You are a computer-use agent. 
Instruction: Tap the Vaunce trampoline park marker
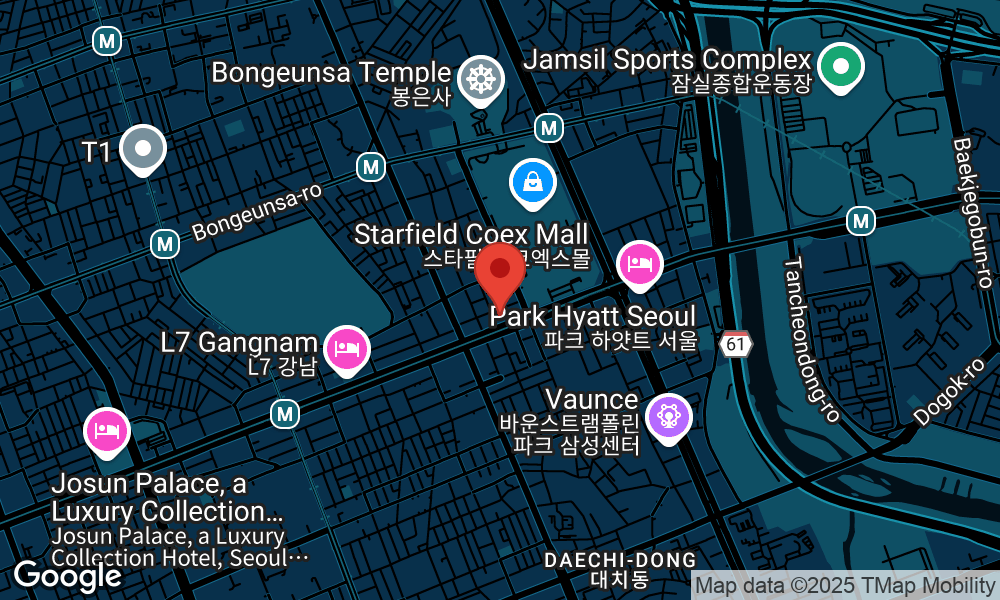click(x=669, y=413)
